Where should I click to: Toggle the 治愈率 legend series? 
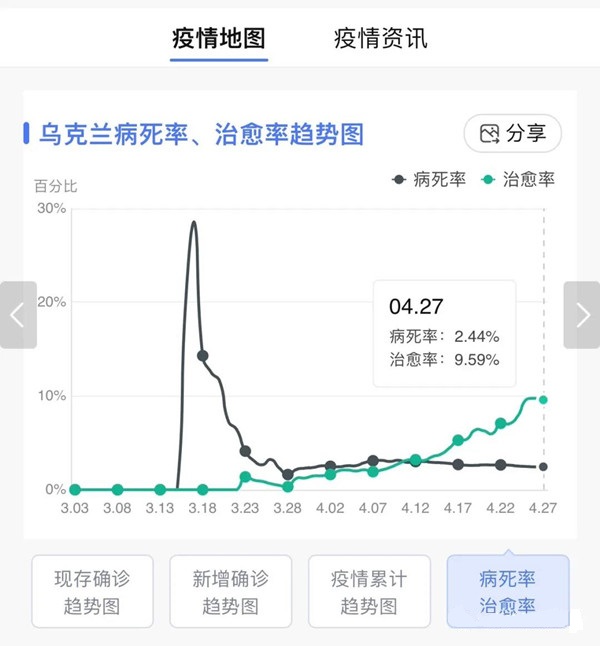click(x=518, y=180)
